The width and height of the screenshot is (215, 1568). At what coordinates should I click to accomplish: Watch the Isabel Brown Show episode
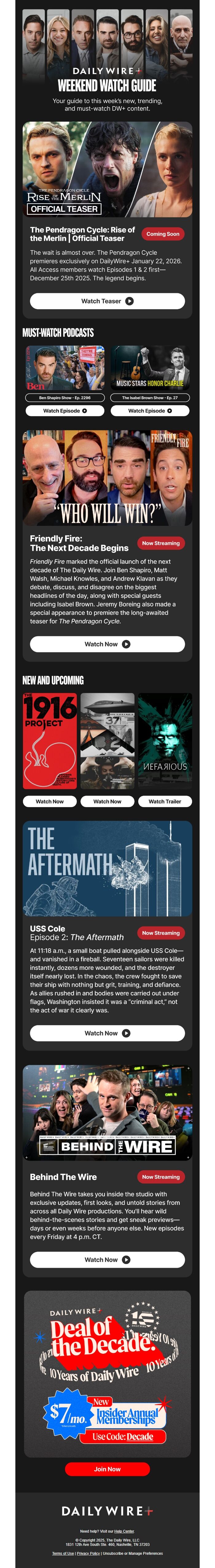(150, 410)
